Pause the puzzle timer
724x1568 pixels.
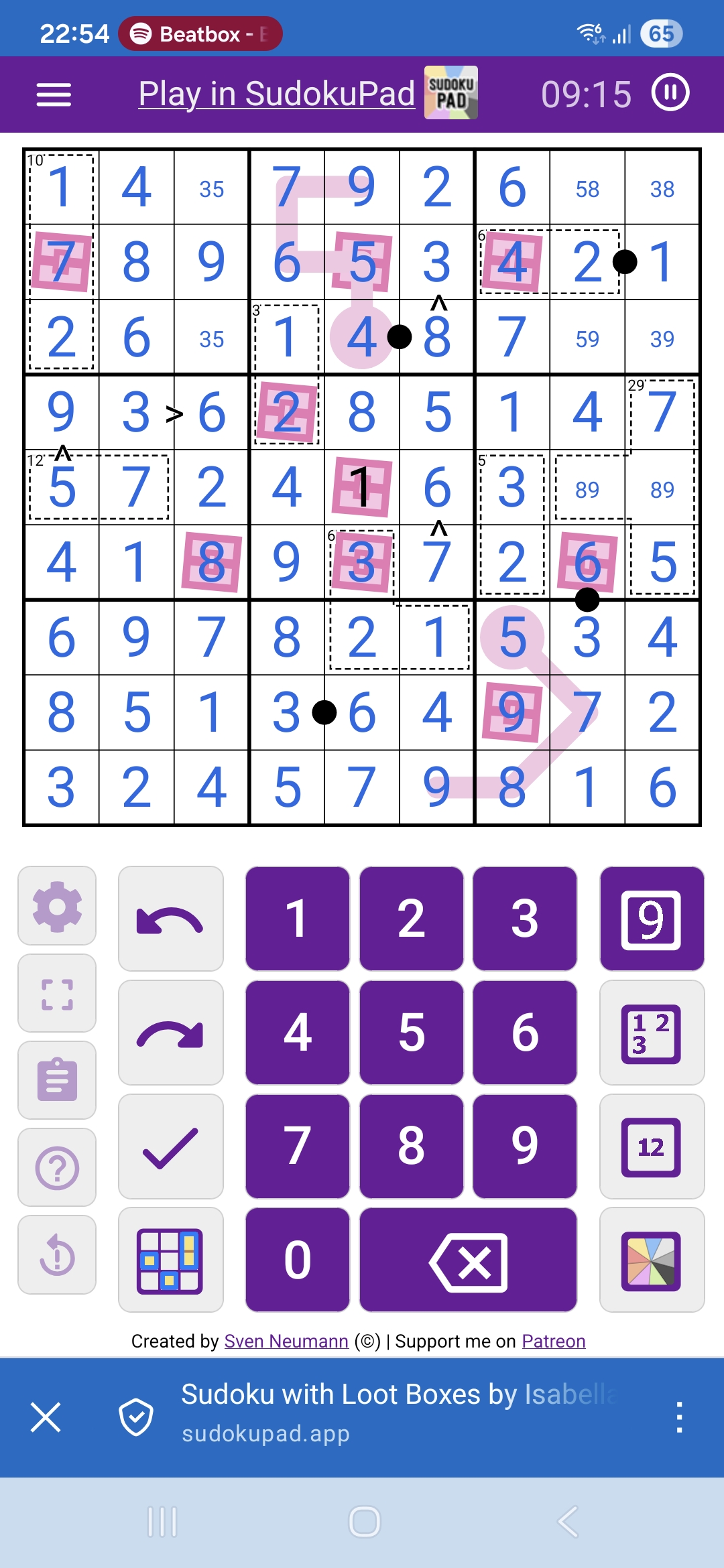[x=670, y=93]
